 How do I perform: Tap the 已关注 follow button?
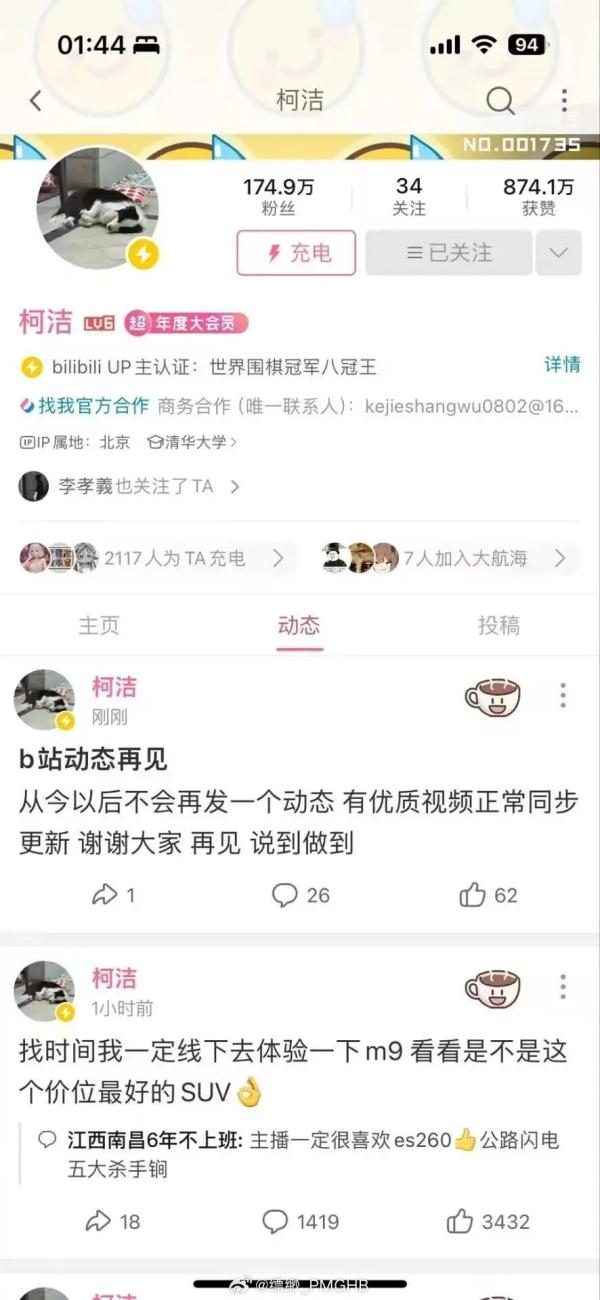point(447,253)
